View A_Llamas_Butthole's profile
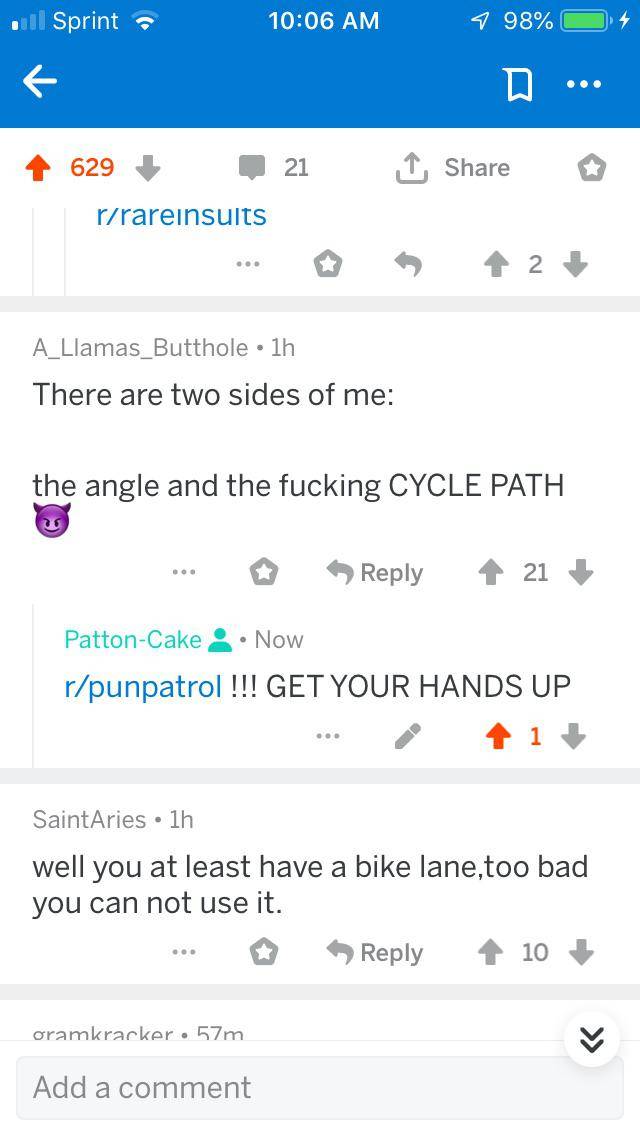The height and width of the screenshot is (1136, 640). (x=140, y=347)
